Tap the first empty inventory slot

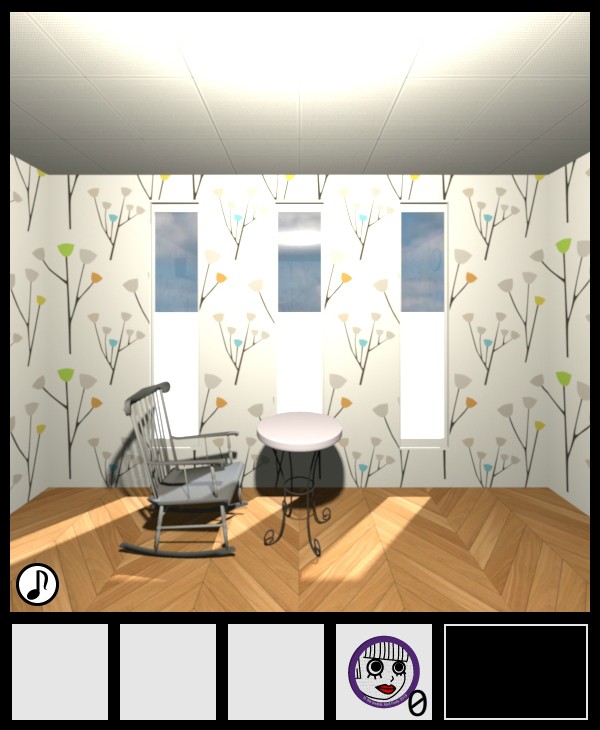click(60, 672)
